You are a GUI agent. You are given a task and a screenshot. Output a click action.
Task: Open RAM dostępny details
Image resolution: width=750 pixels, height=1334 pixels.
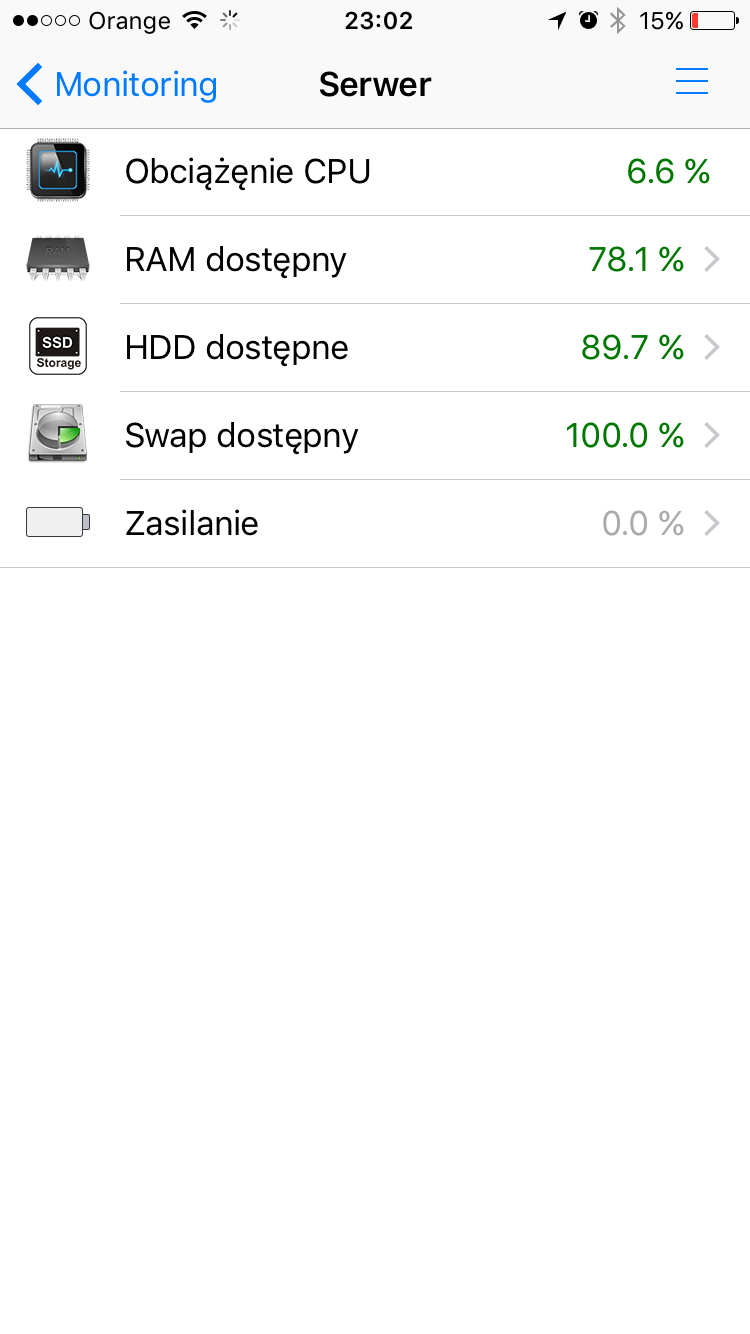375,260
